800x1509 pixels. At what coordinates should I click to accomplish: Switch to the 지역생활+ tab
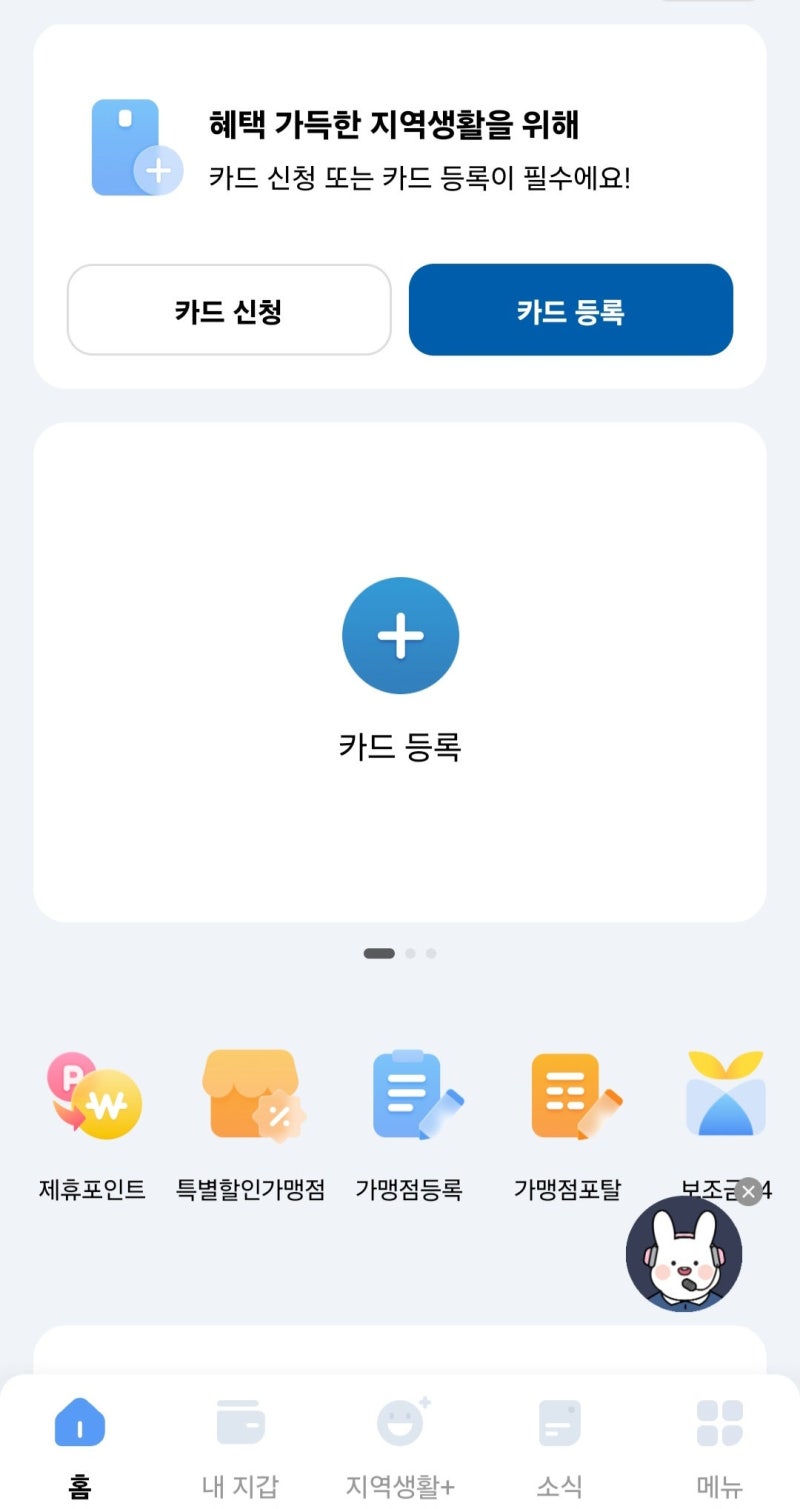[400, 1440]
